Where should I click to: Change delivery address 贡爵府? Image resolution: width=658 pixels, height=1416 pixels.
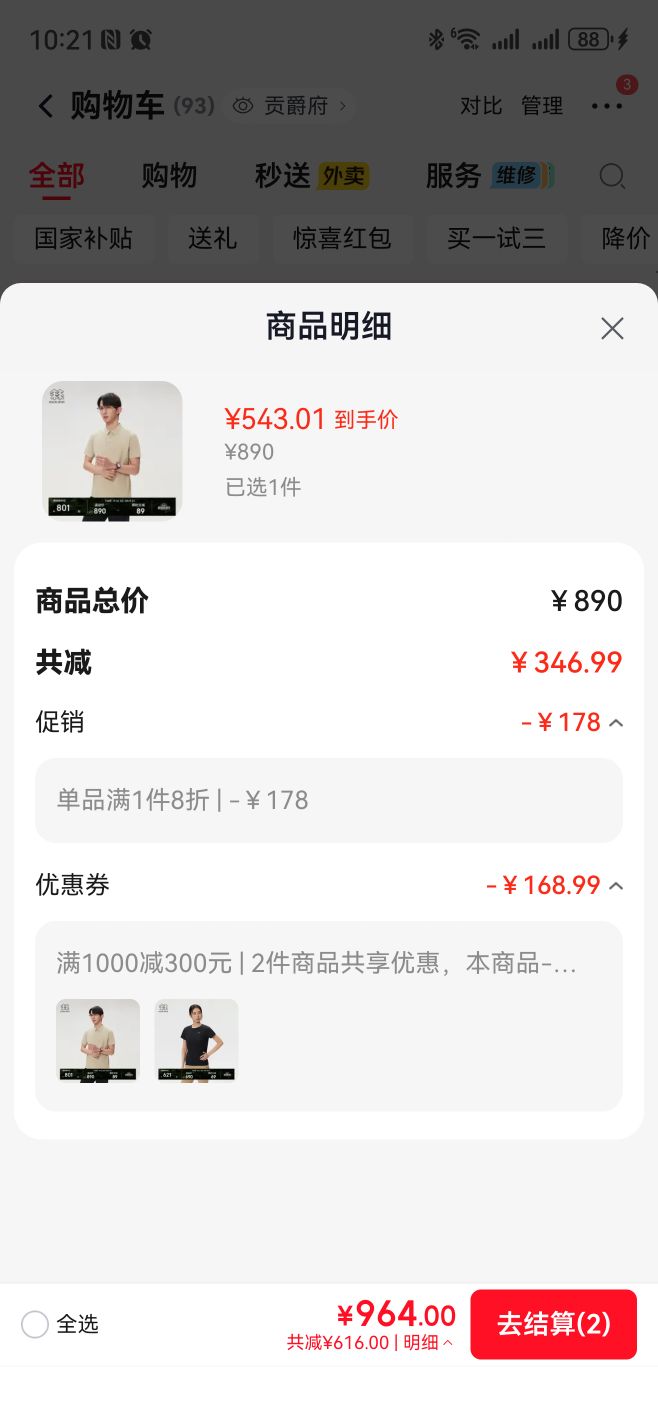pyautogui.click(x=293, y=106)
